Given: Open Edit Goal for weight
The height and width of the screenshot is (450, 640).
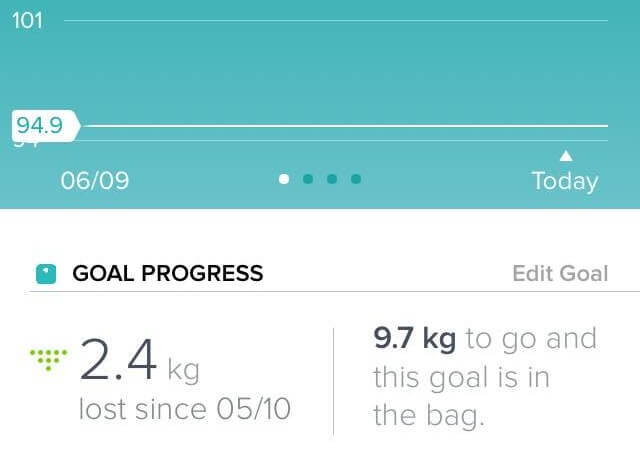Looking at the screenshot, I should 559,273.
